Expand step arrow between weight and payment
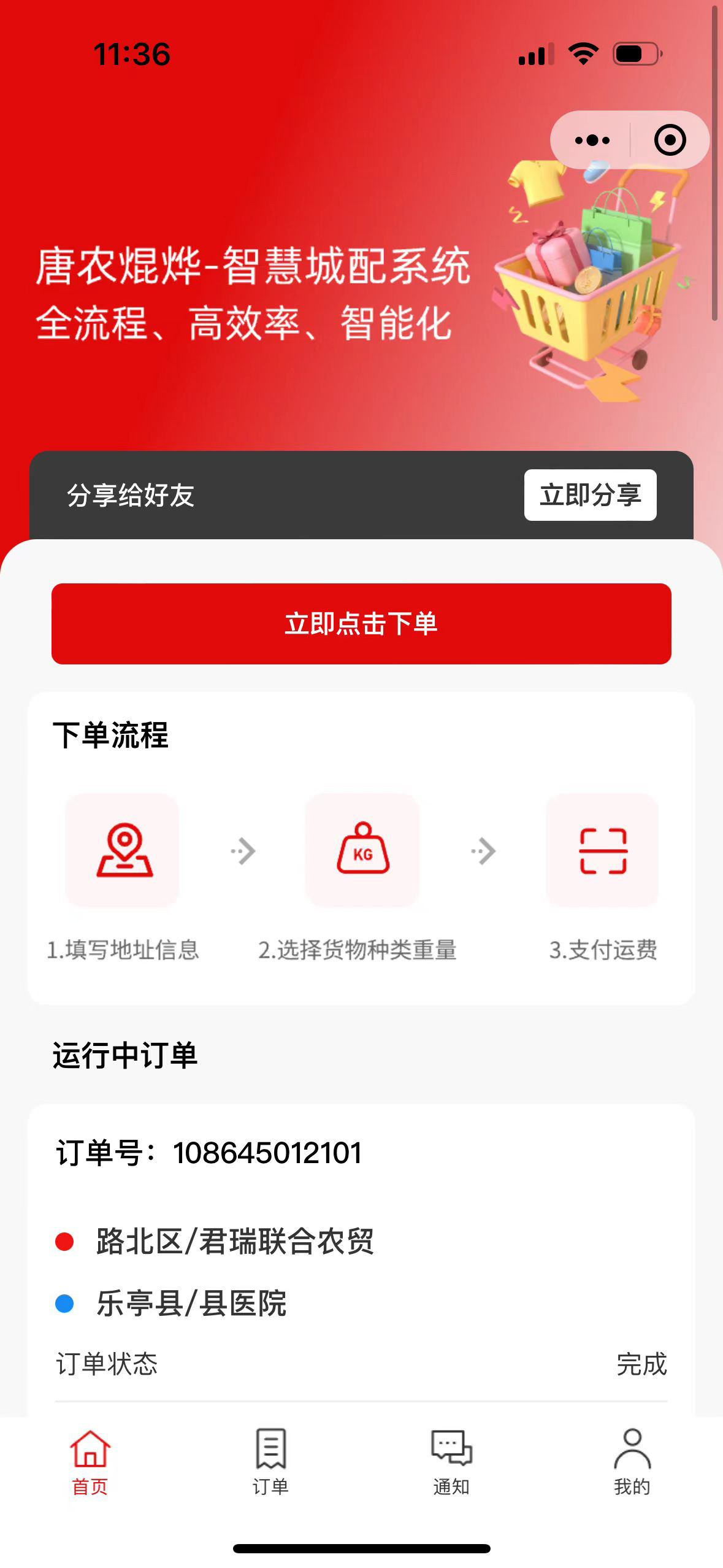723x1568 pixels. click(x=483, y=851)
